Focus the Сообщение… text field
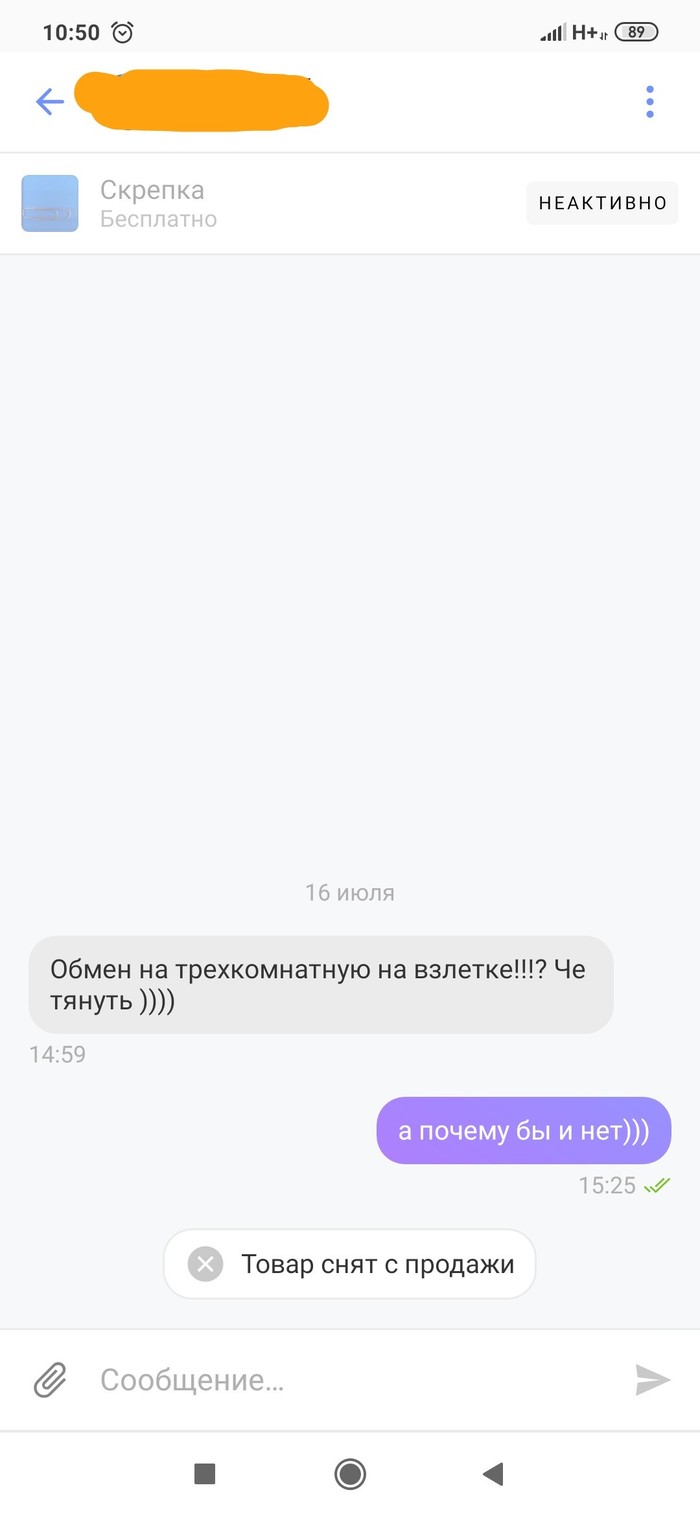Image resolution: width=700 pixels, height=1516 pixels. [x=350, y=1381]
